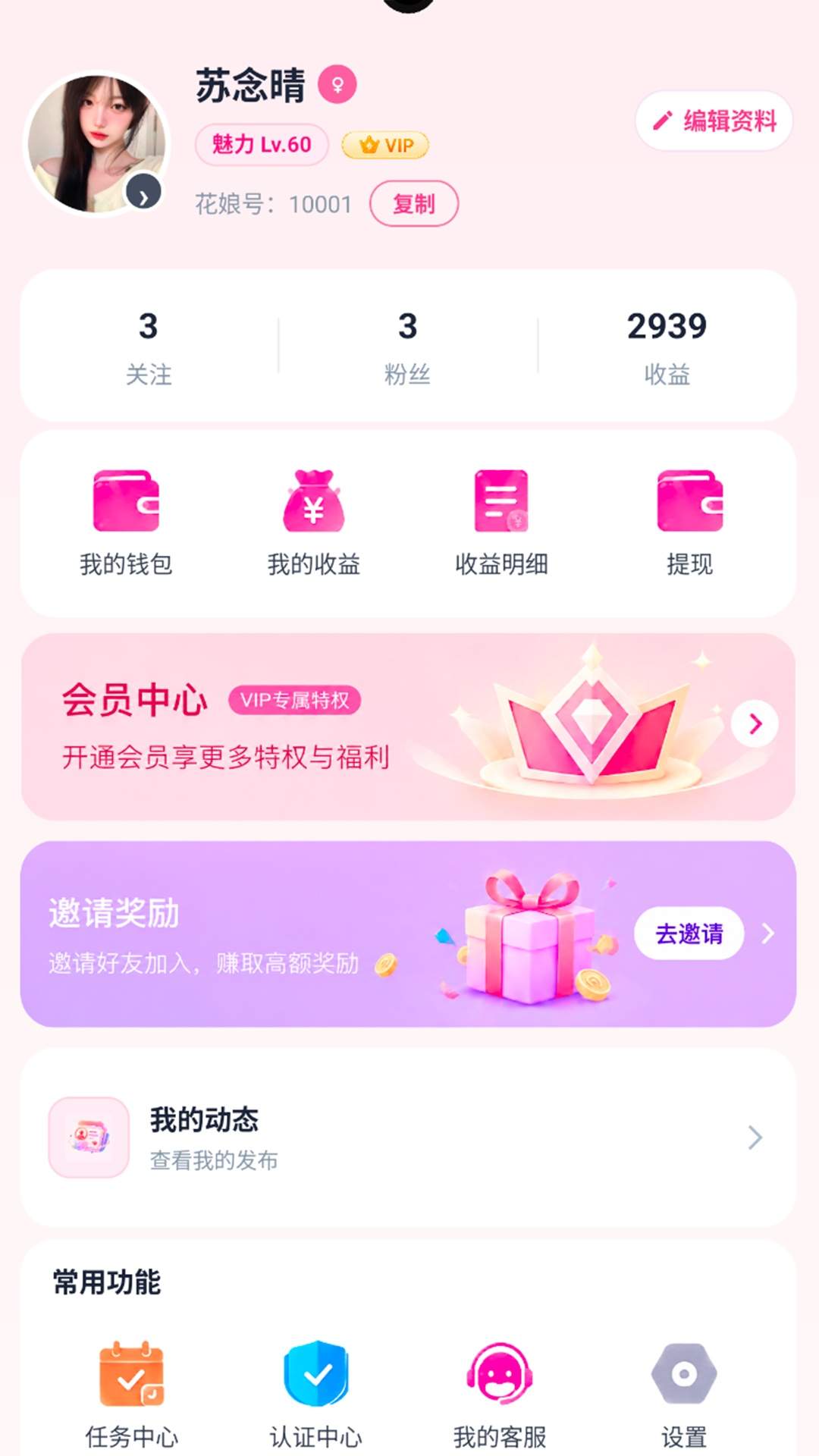The image size is (819, 1456).
Task: Tap 去邀请 to invite friends
Action: pos(689,934)
